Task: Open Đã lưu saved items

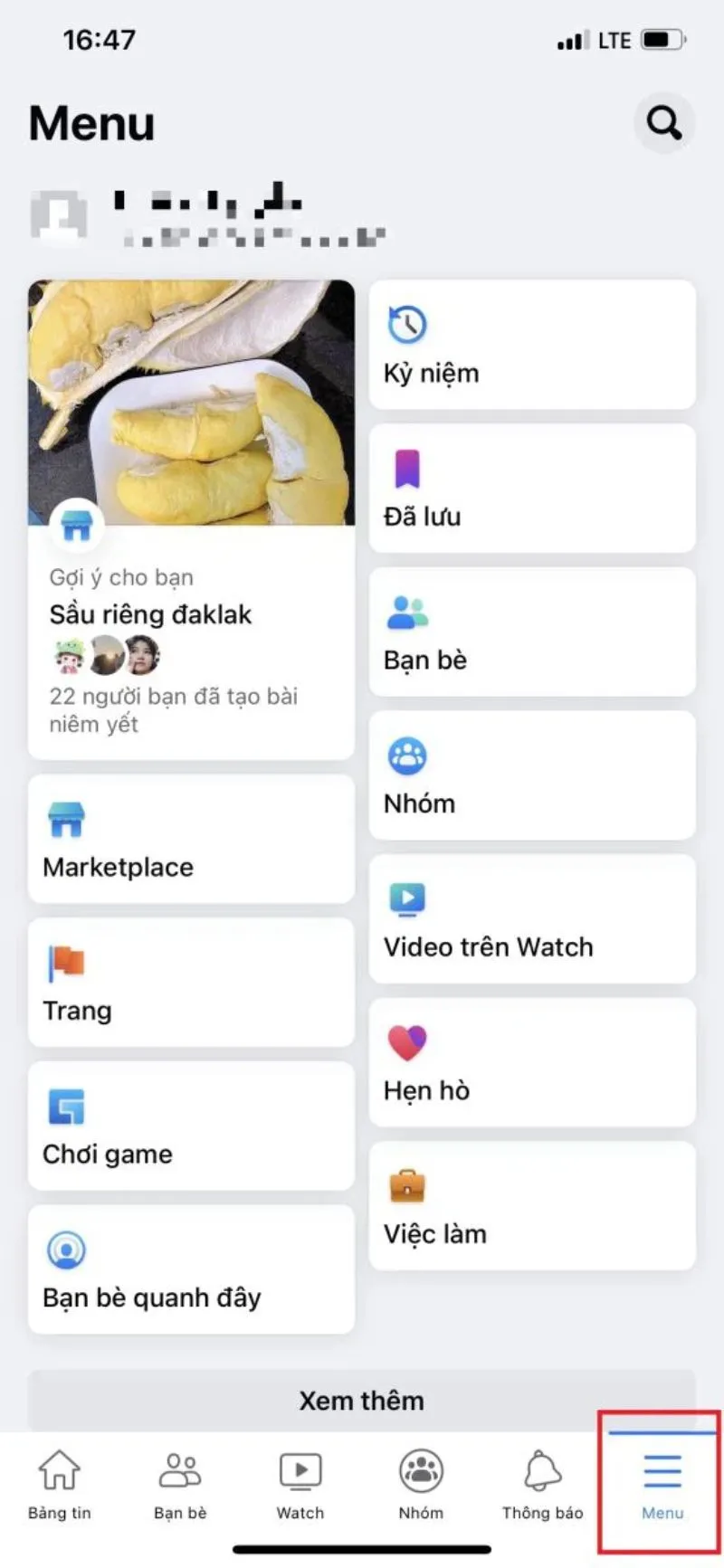Action: (532, 489)
